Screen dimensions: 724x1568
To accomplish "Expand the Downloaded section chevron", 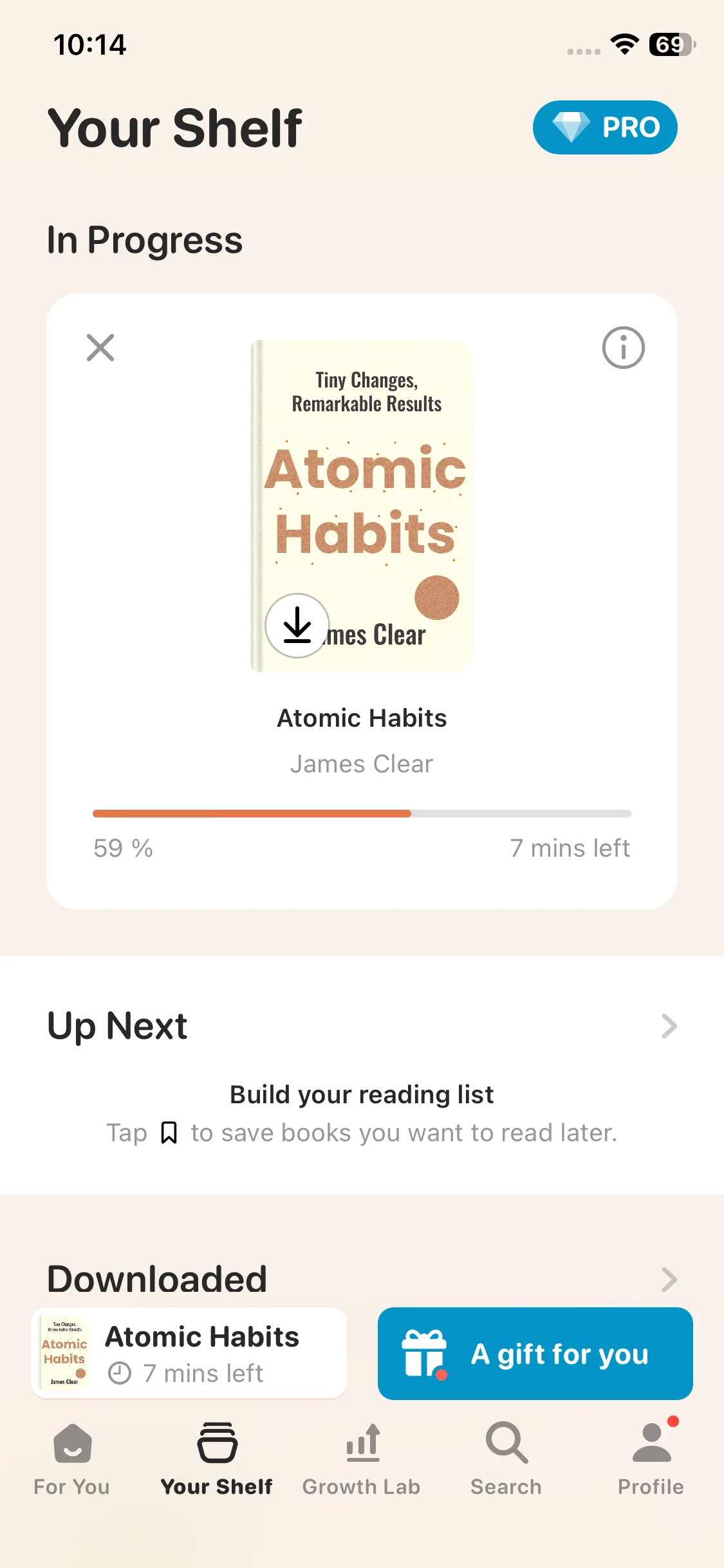I will pyautogui.click(x=669, y=1280).
